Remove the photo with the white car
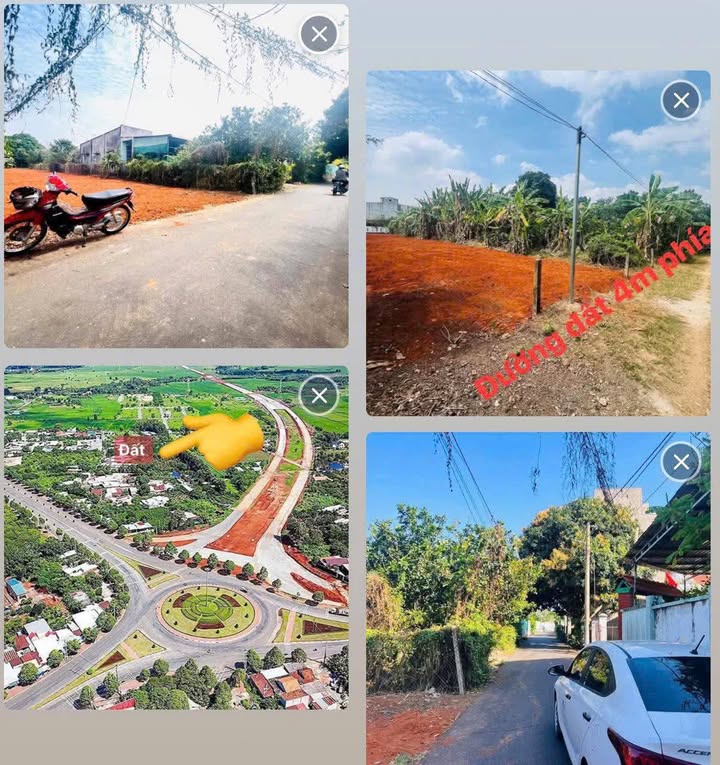Image resolution: width=720 pixels, height=765 pixels. click(681, 462)
